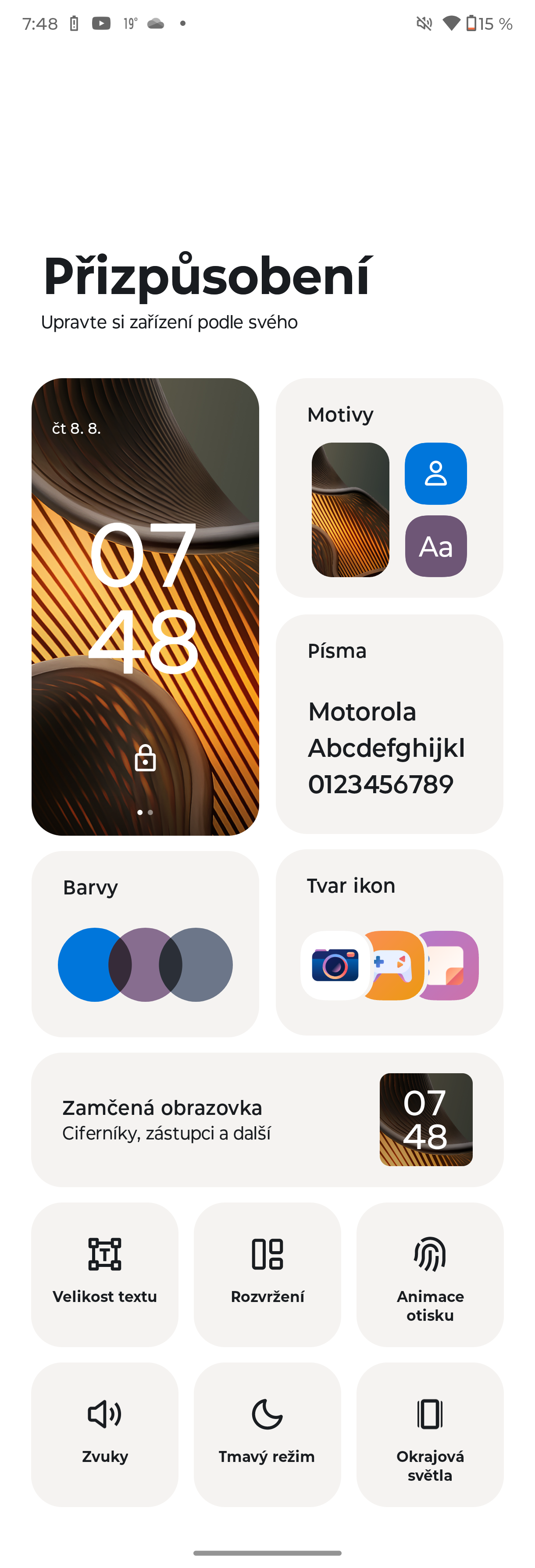Open the Barvy colors card
Screen dimensions: 535x1568
click(x=145, y=943)
